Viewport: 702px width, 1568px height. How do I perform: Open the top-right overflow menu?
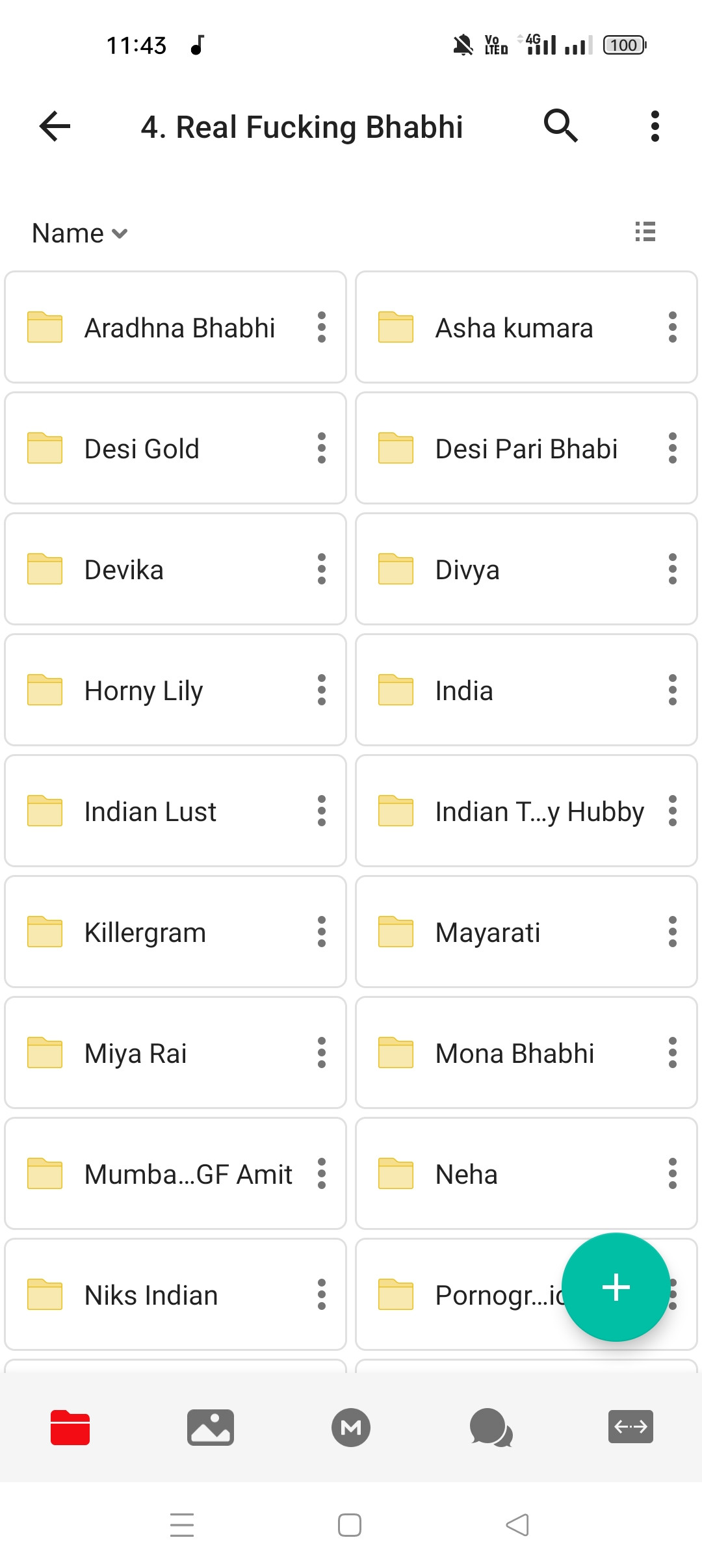tap(655, 126)
